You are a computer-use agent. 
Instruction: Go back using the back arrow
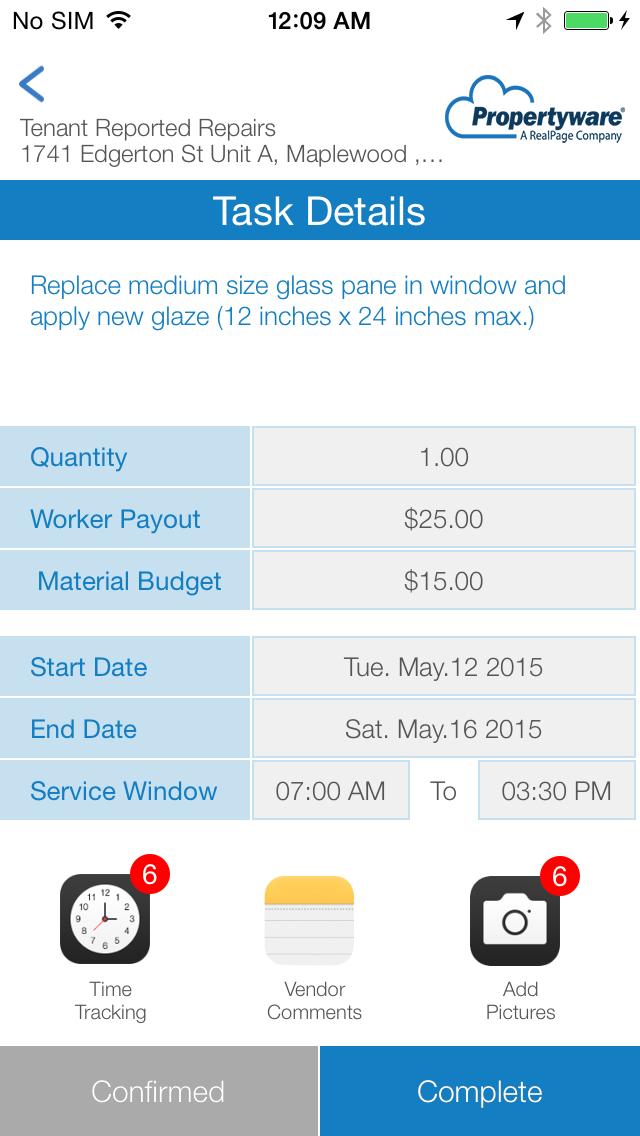[32, 85]
